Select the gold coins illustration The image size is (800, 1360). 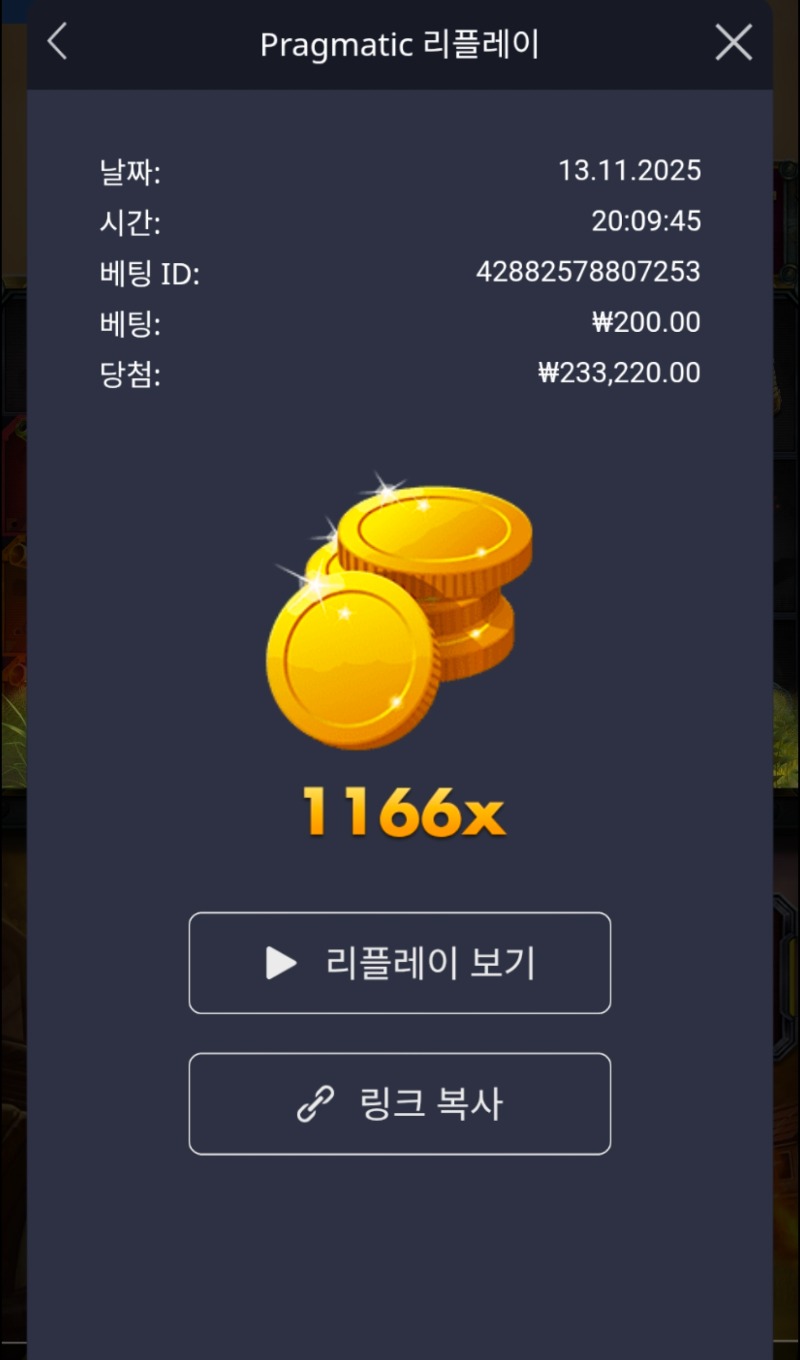click(400, 610)
